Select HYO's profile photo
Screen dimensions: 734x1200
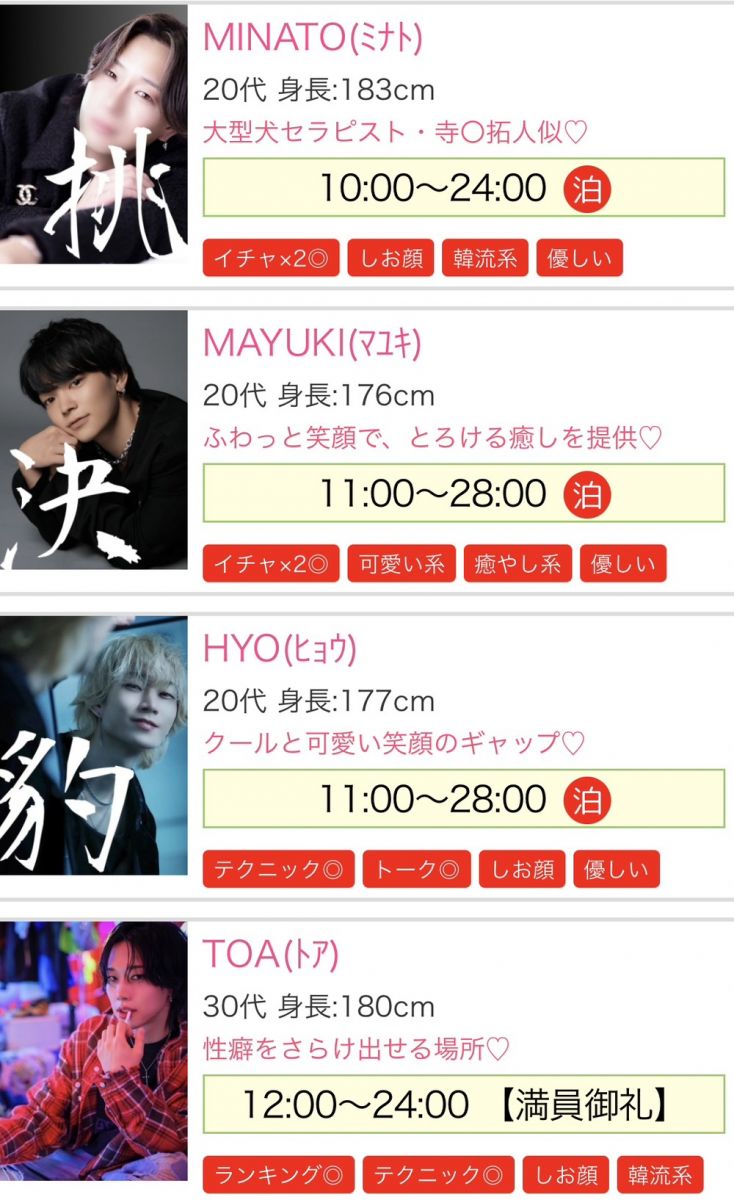[x=93, y=746]
